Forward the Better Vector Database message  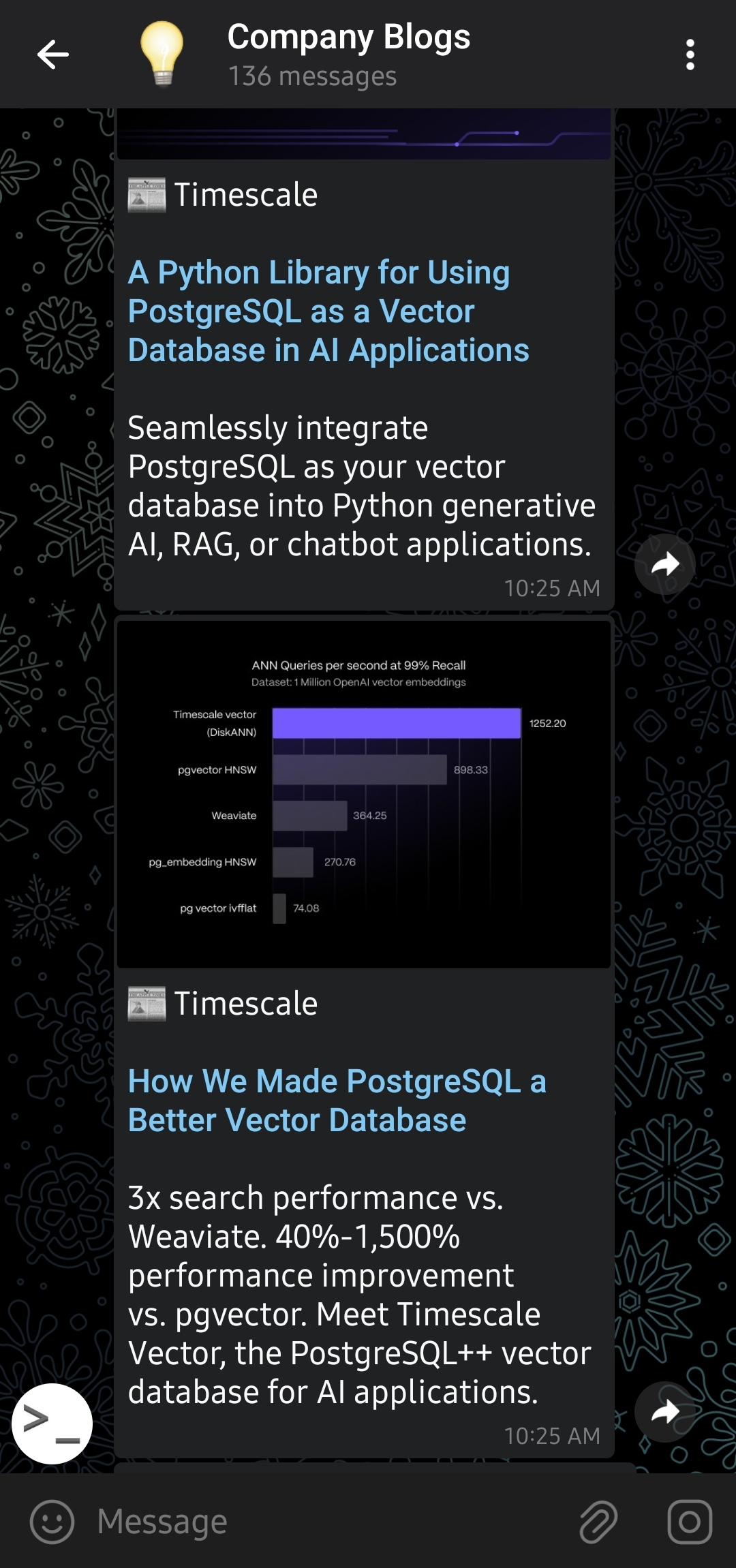click(664, 1411)
